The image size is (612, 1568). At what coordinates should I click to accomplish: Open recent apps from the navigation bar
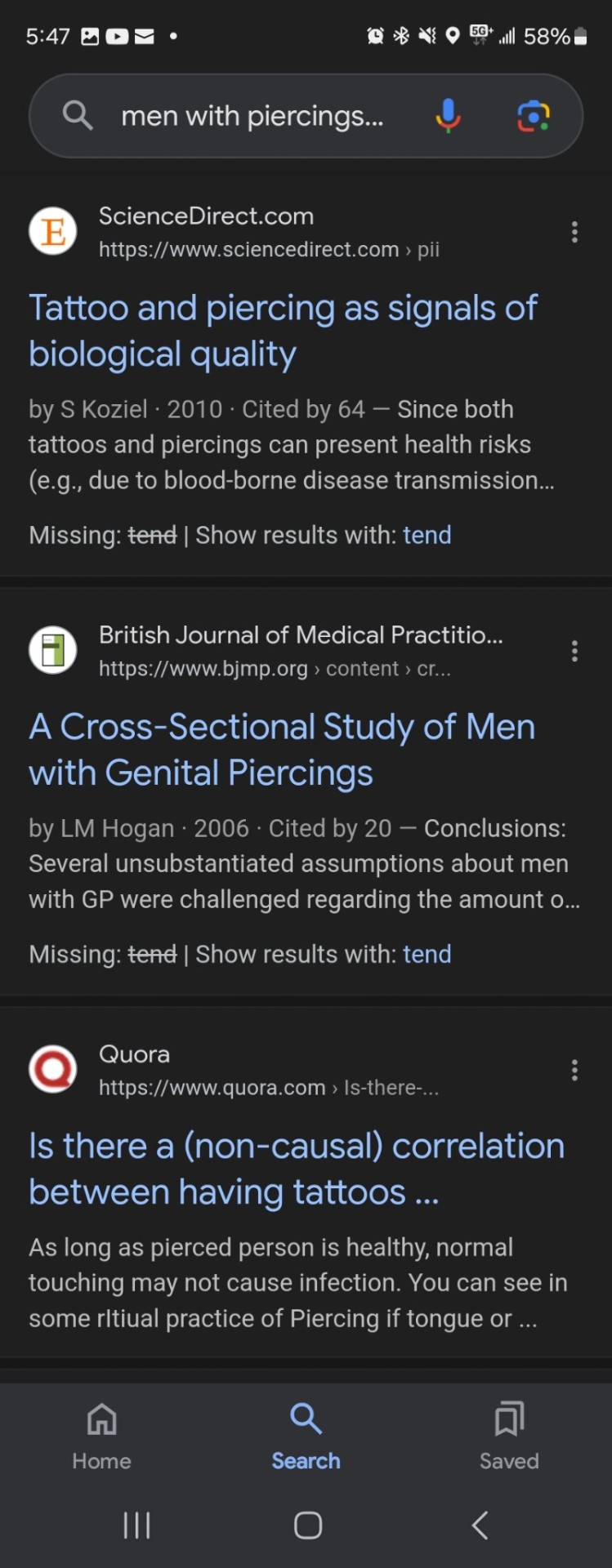coord(136,1525)
